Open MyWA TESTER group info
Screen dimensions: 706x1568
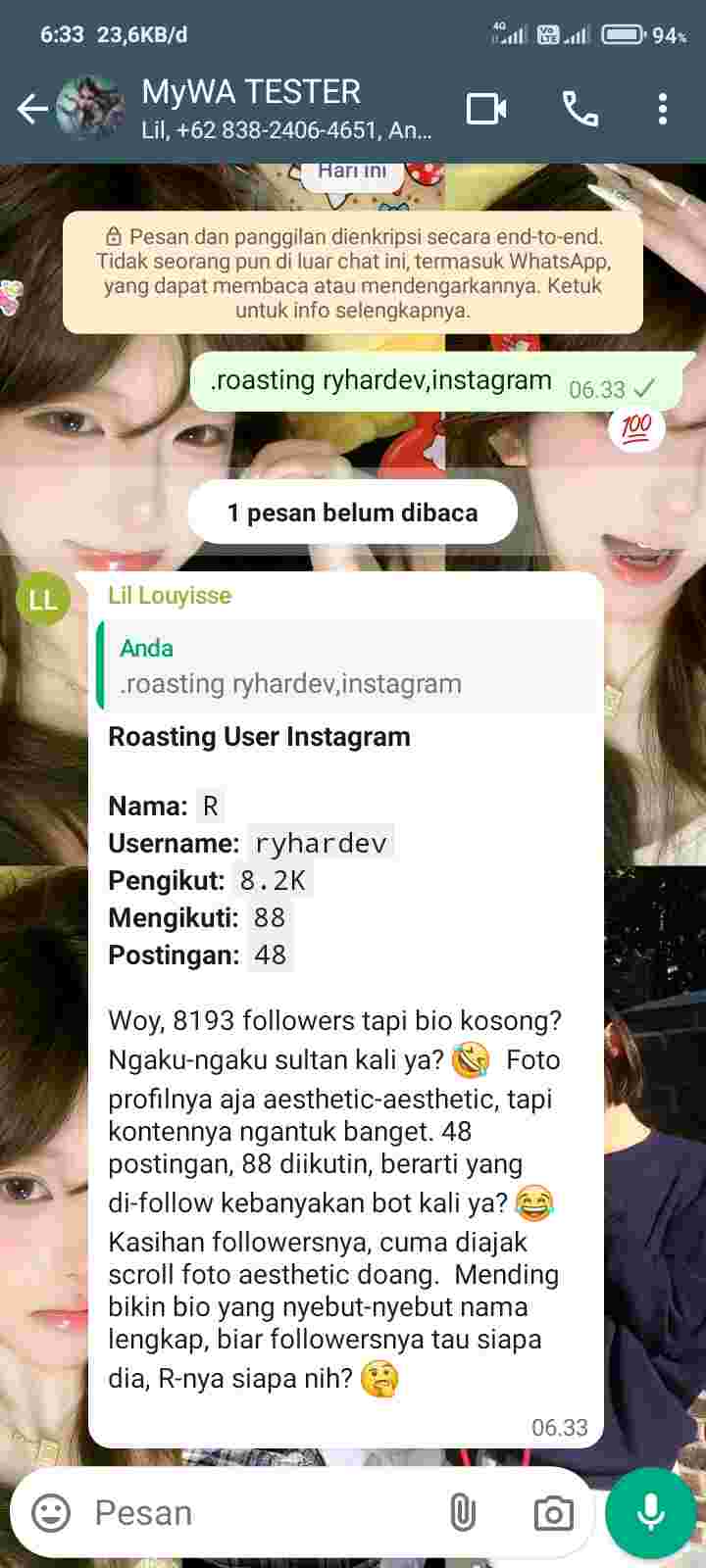click(284, 109)
